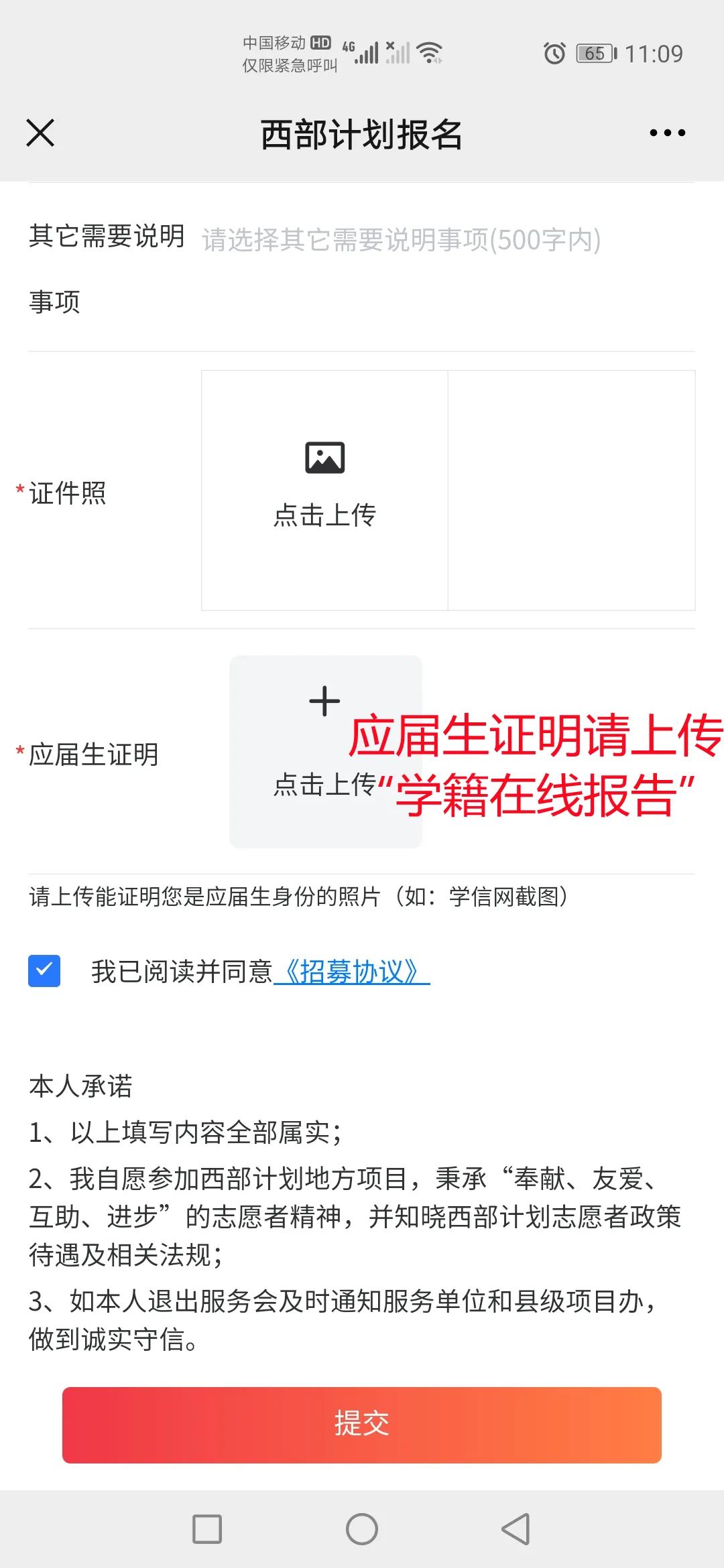724x1568 pixels.
Task: Close the 西部计划报名 page
Action: [x=40, y=133]
